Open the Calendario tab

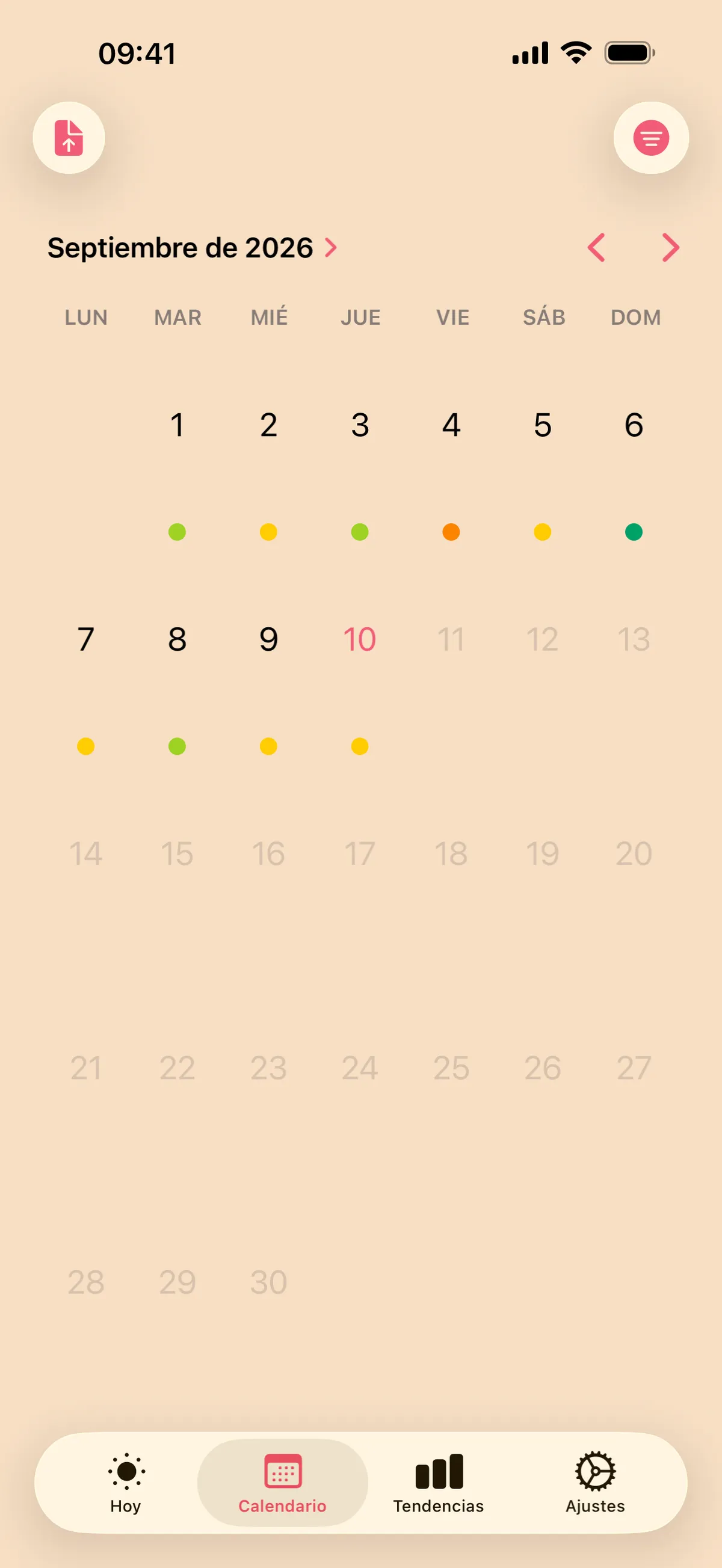click(x=282, y=1483)
